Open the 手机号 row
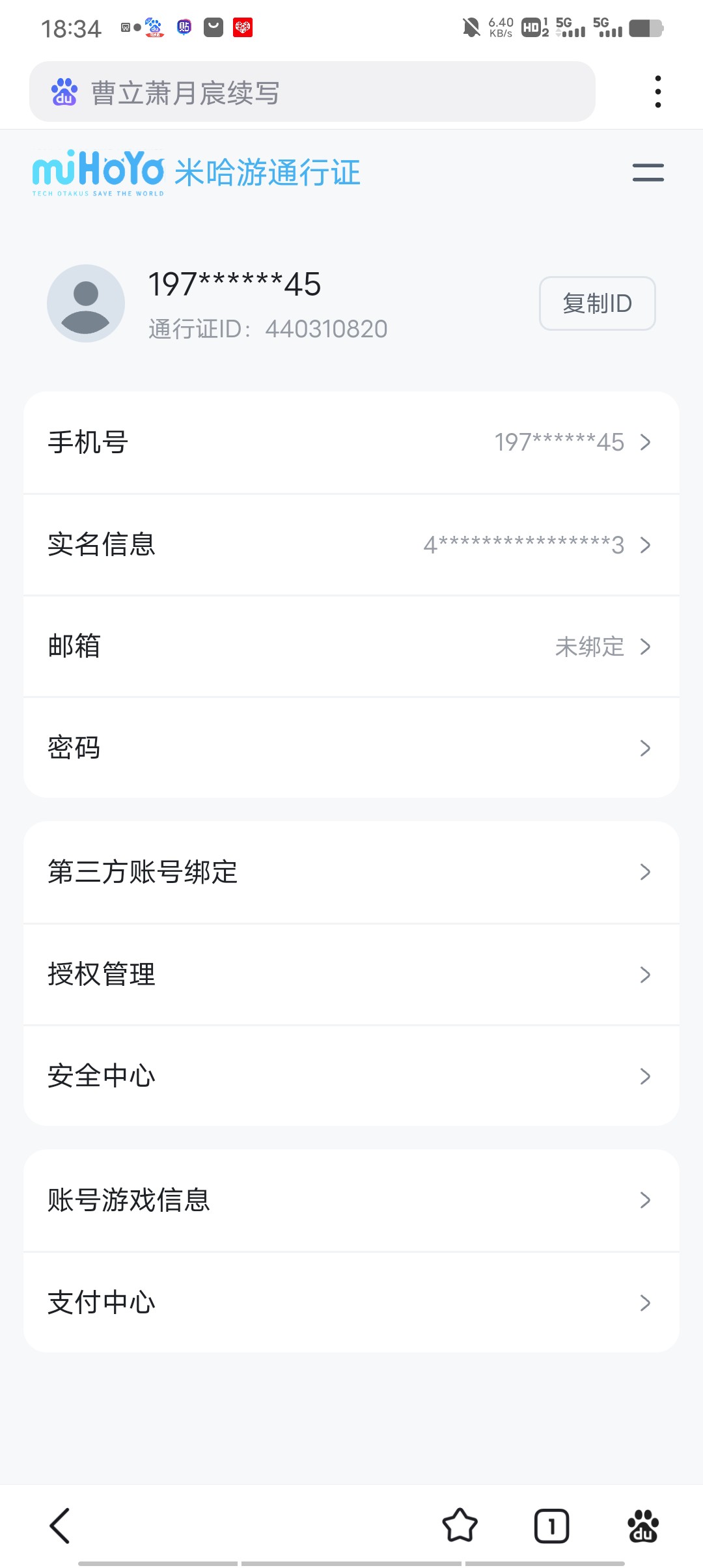 pyautogui.click(x=351, y=442)
